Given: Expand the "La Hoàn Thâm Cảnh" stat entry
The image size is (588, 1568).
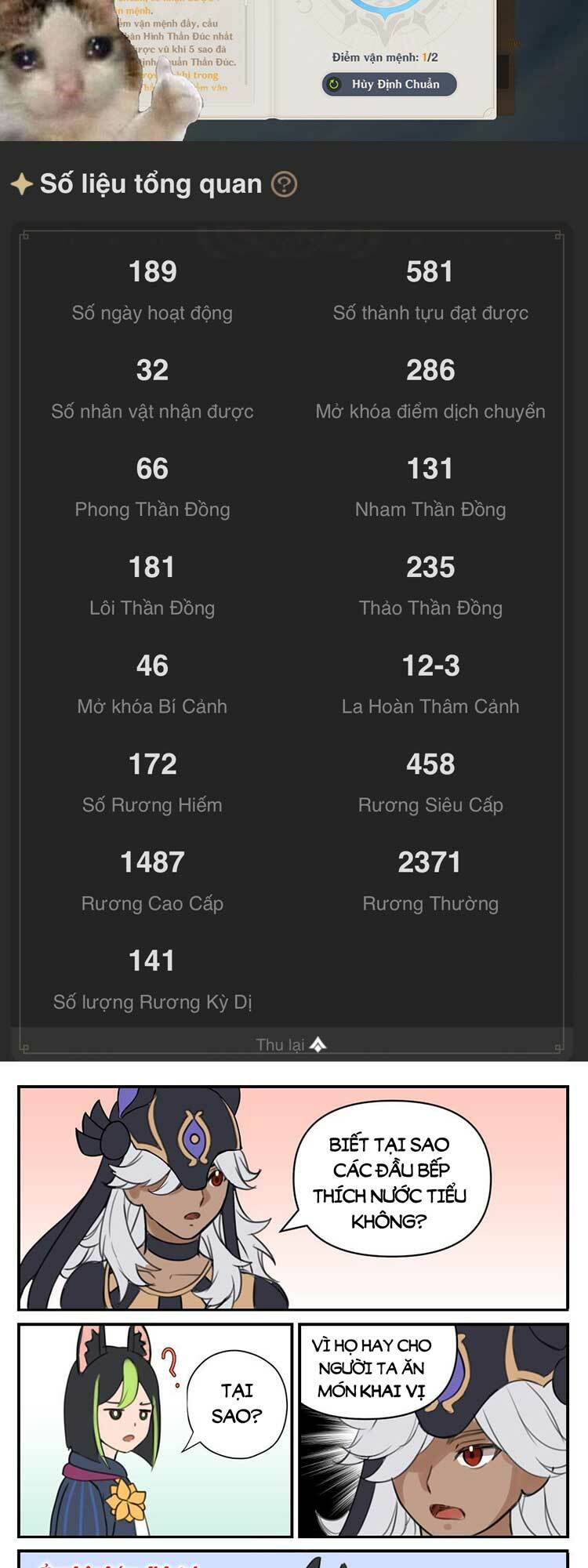Looking at the screenshot, I should 430,686.
